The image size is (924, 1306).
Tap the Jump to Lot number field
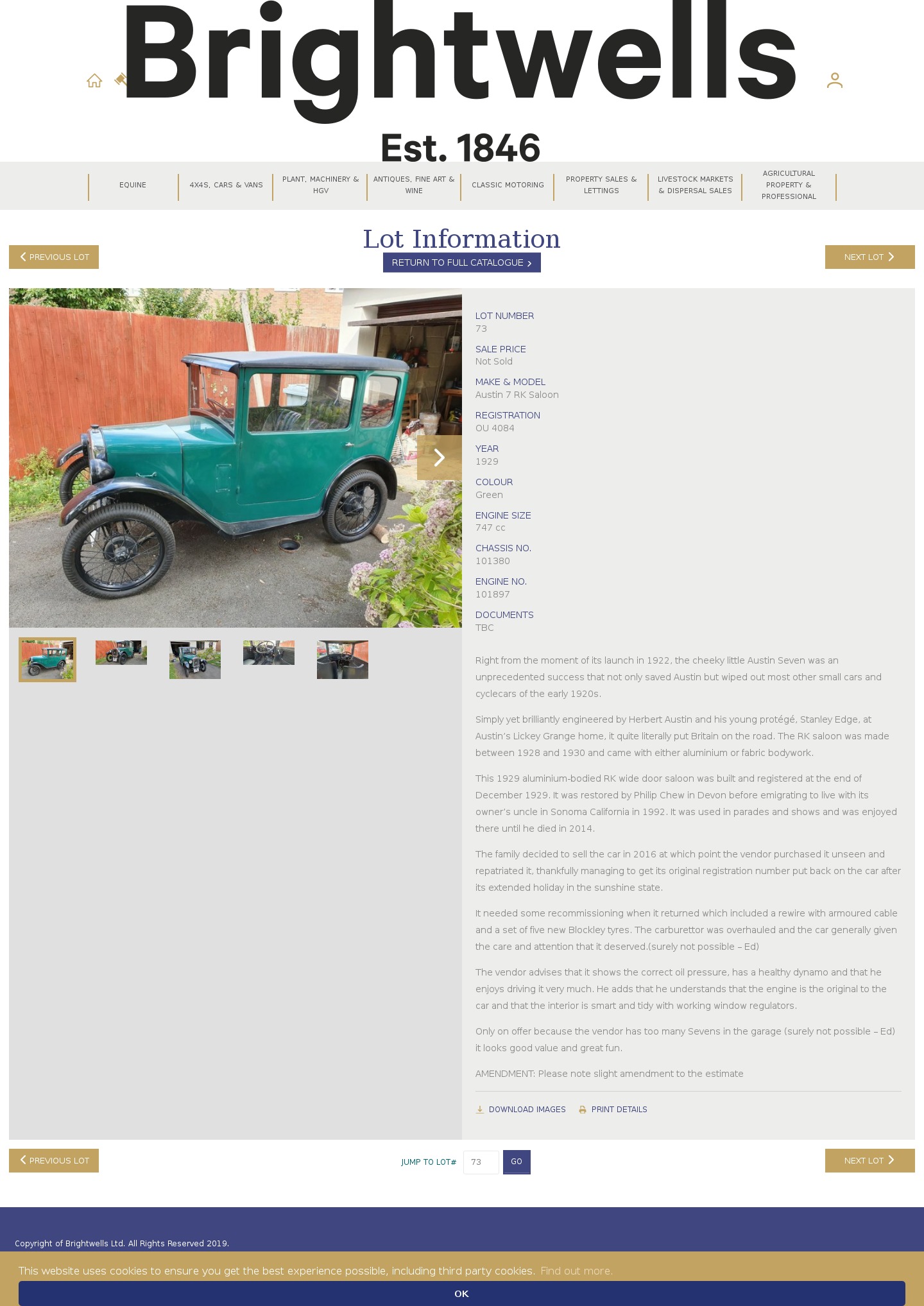481,1162
